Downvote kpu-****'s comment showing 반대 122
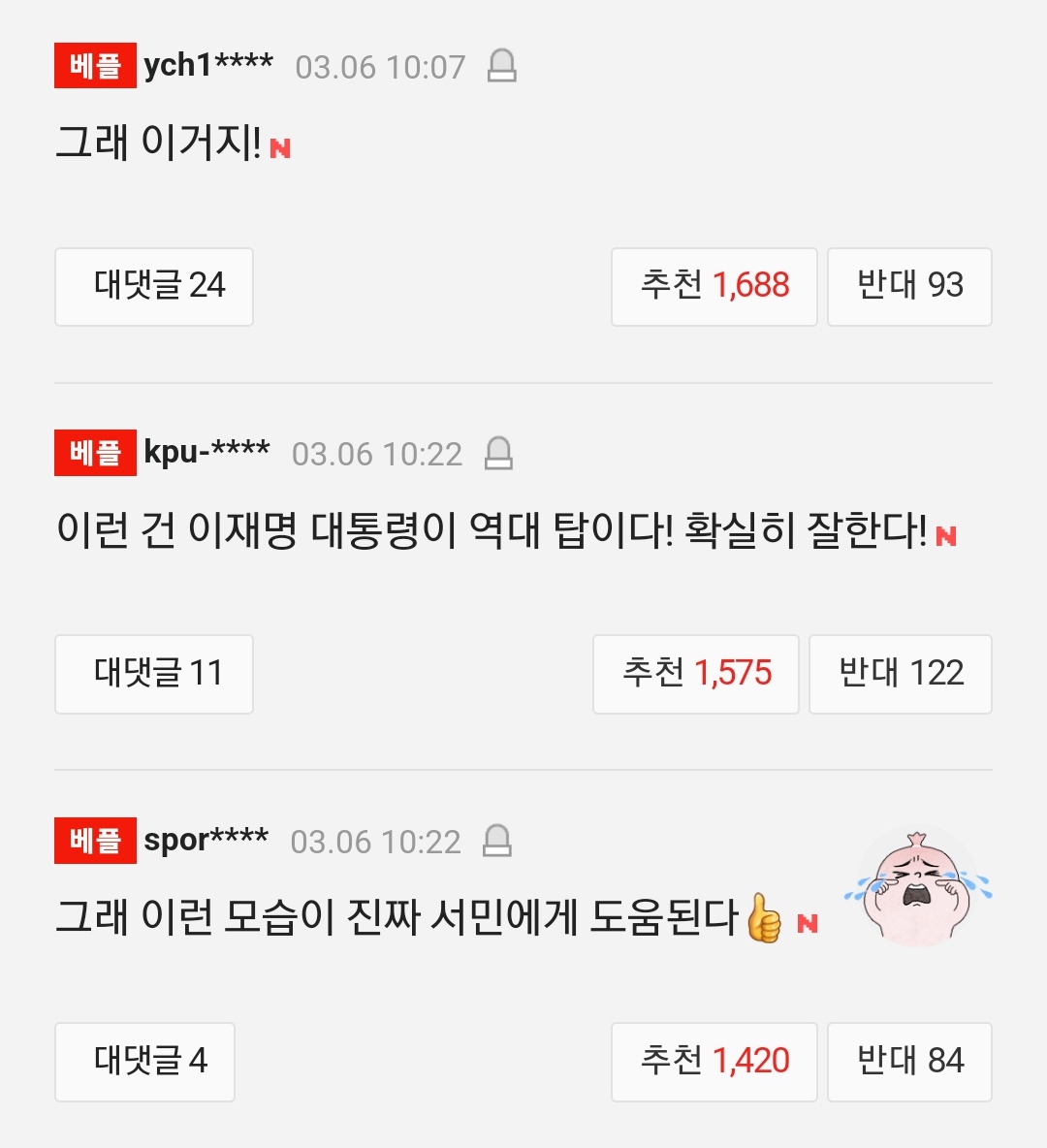Image resolution: width=1047 pixels, height=1148 pixels. pos(901,674)
